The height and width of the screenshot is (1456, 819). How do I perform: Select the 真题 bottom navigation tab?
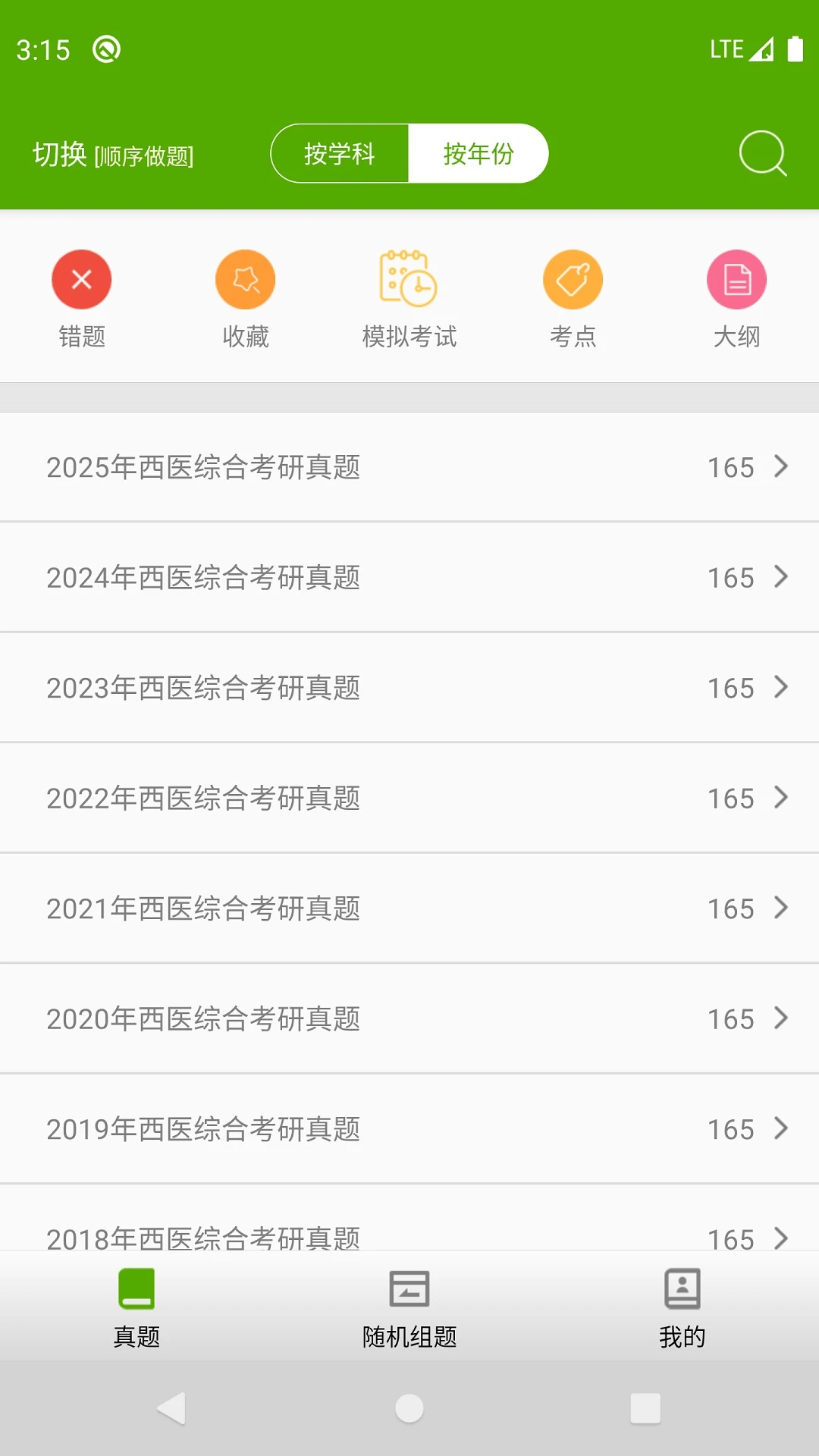[136, 1308]
